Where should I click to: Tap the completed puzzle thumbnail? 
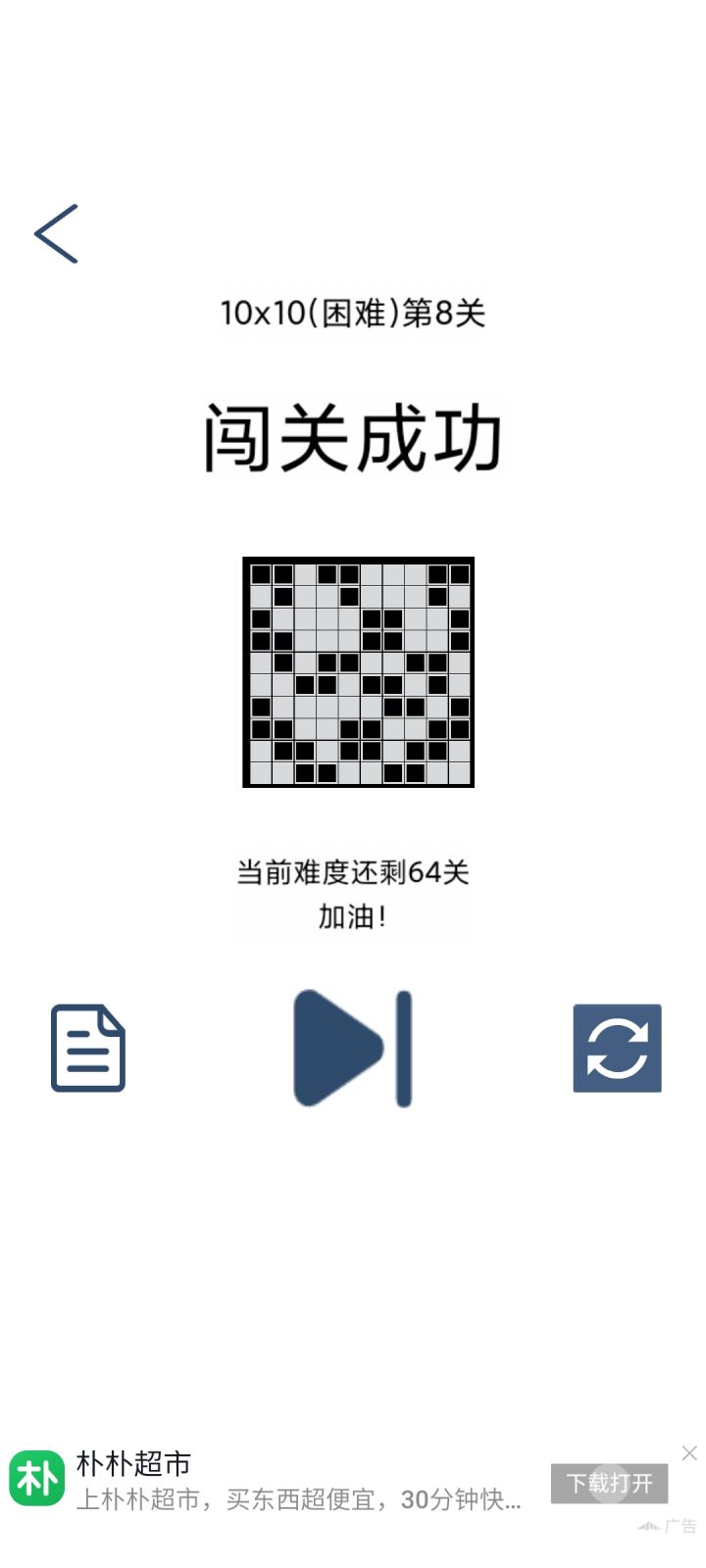coord(357,670)
